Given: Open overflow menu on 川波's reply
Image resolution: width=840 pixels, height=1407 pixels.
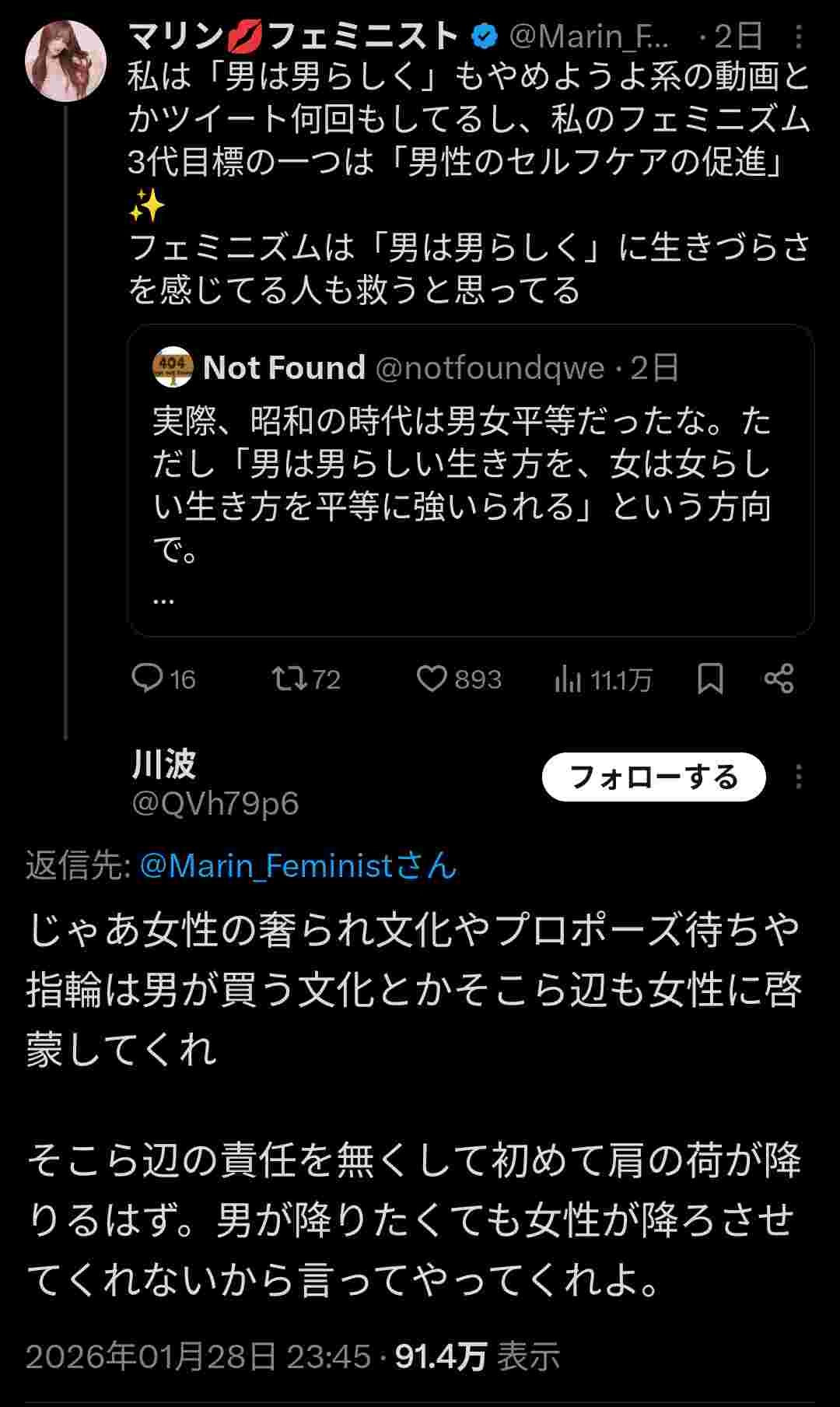Looking at the screenshot, I should pos(799,777).
